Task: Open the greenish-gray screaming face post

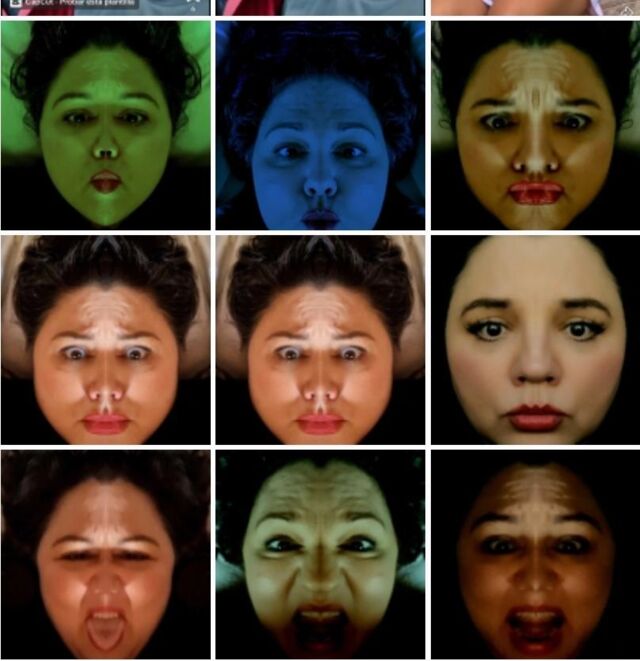Action: (x=320, y=555)
